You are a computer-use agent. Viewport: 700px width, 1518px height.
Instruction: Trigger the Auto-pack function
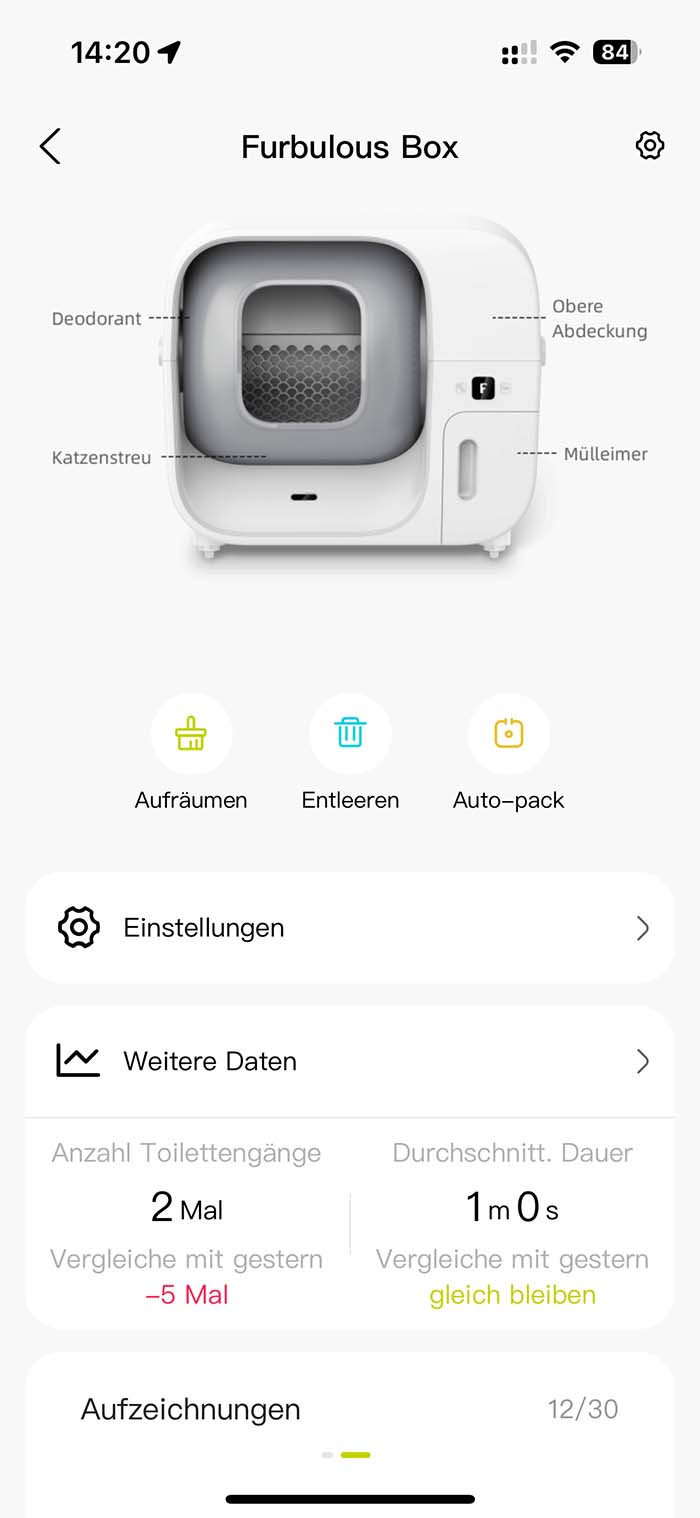(x=509, y=735)
